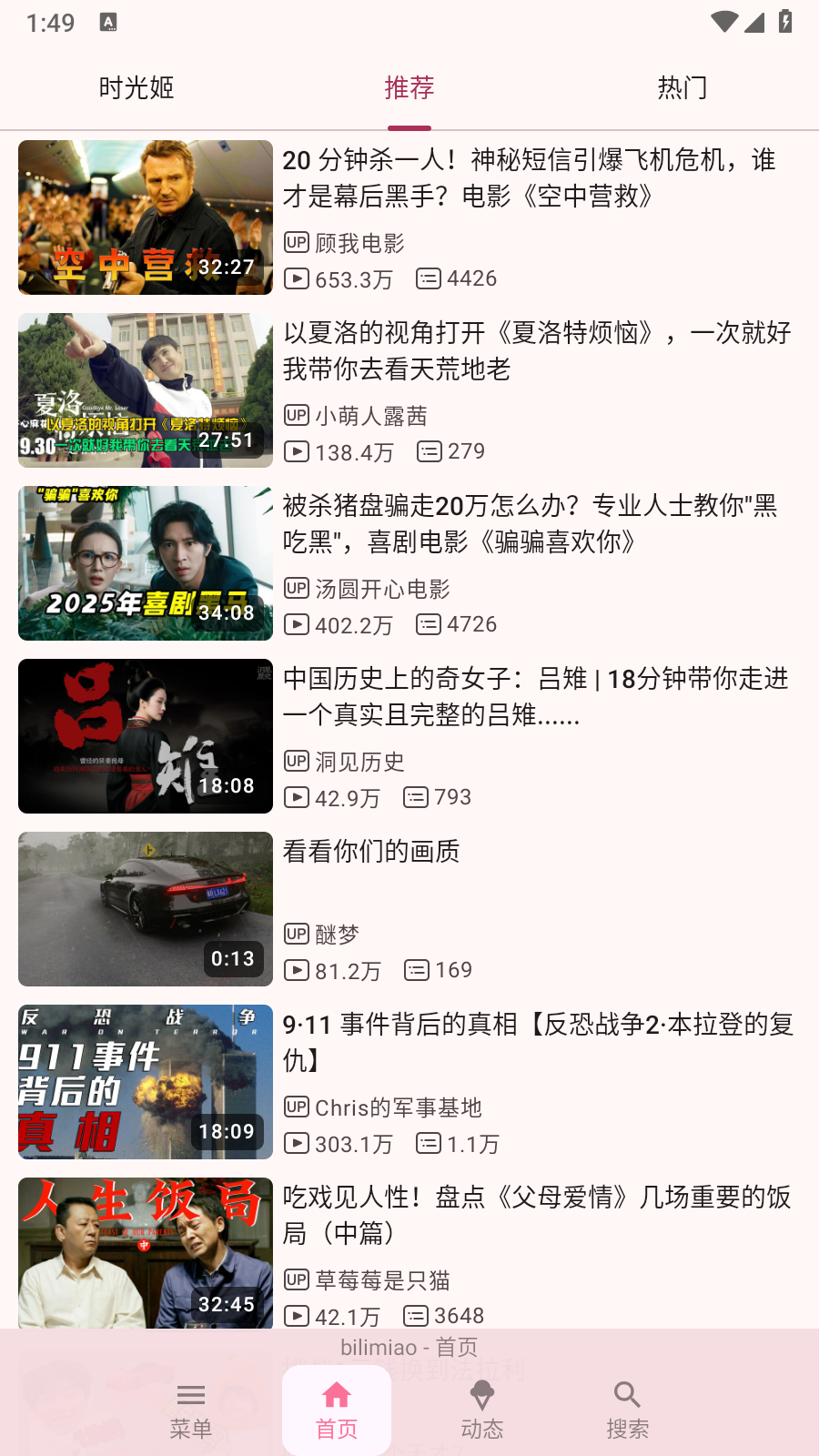Click the comment icon showing 793

[x=415, y=797]
